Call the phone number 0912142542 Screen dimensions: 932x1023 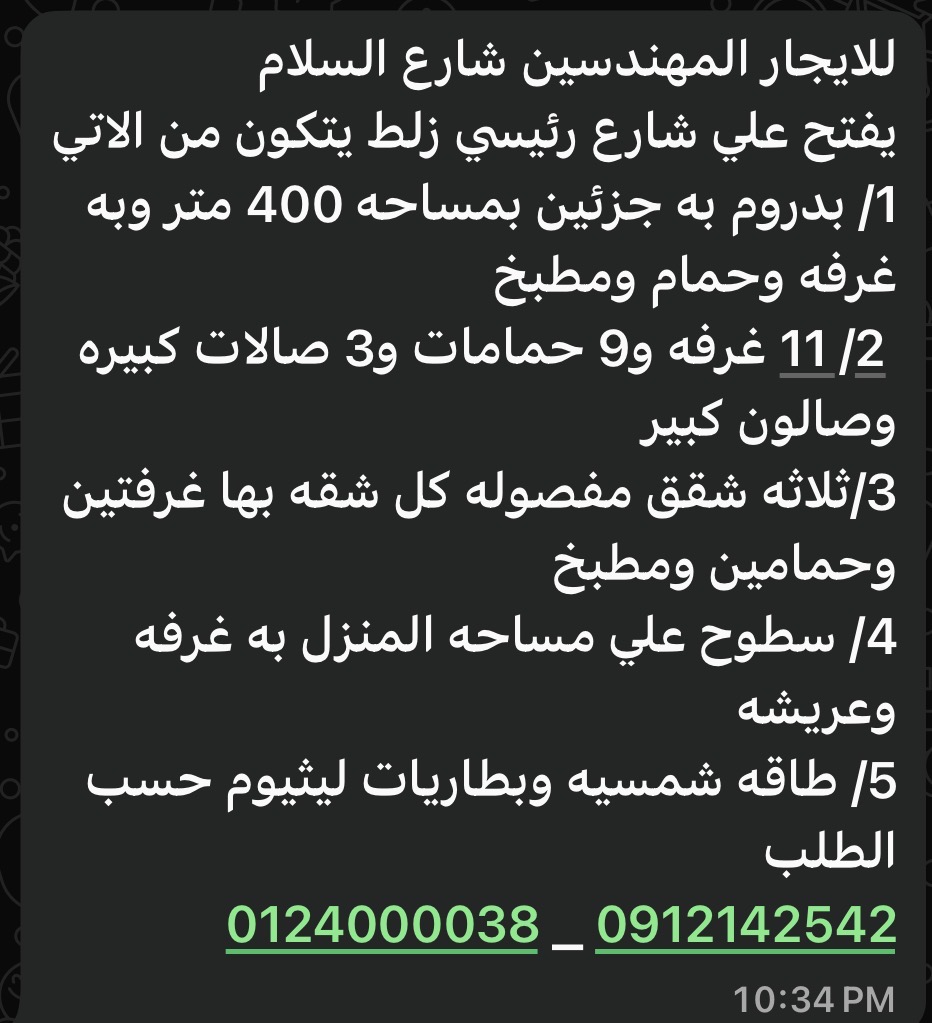(x=745, y=923)
